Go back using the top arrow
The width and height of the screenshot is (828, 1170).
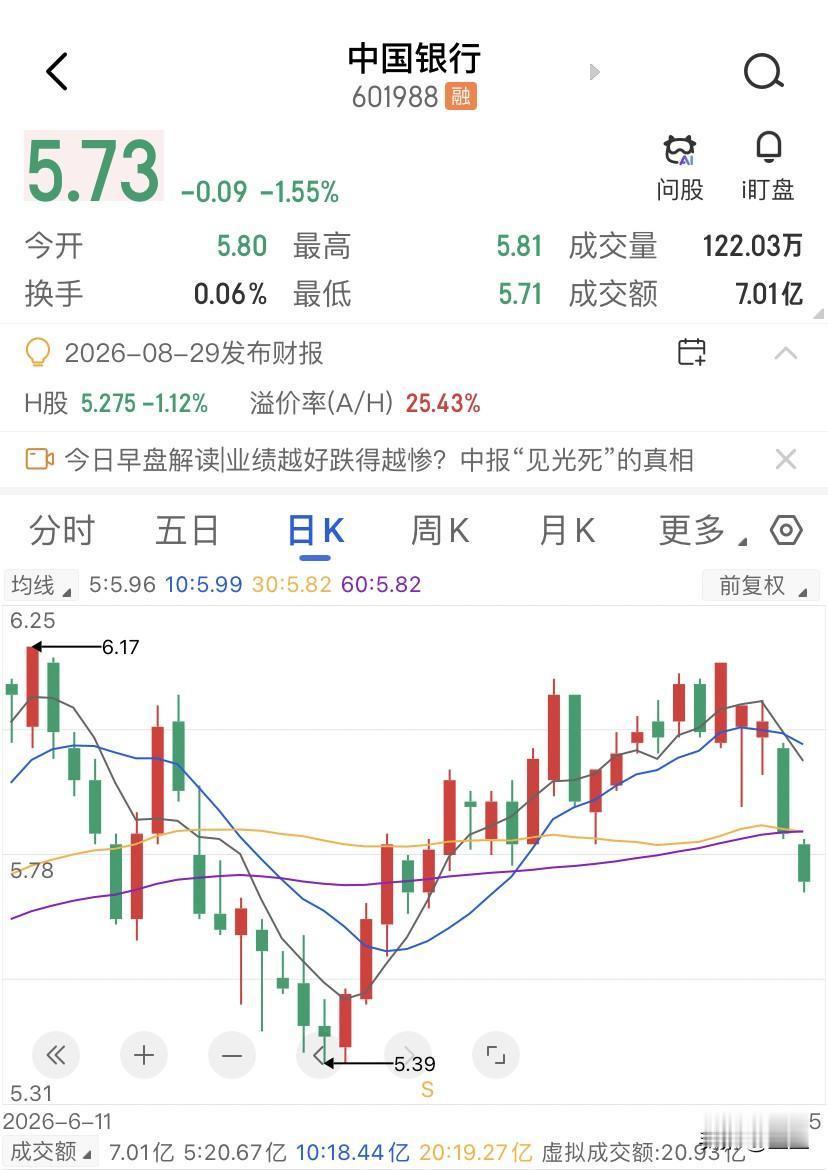pos(57,72)
